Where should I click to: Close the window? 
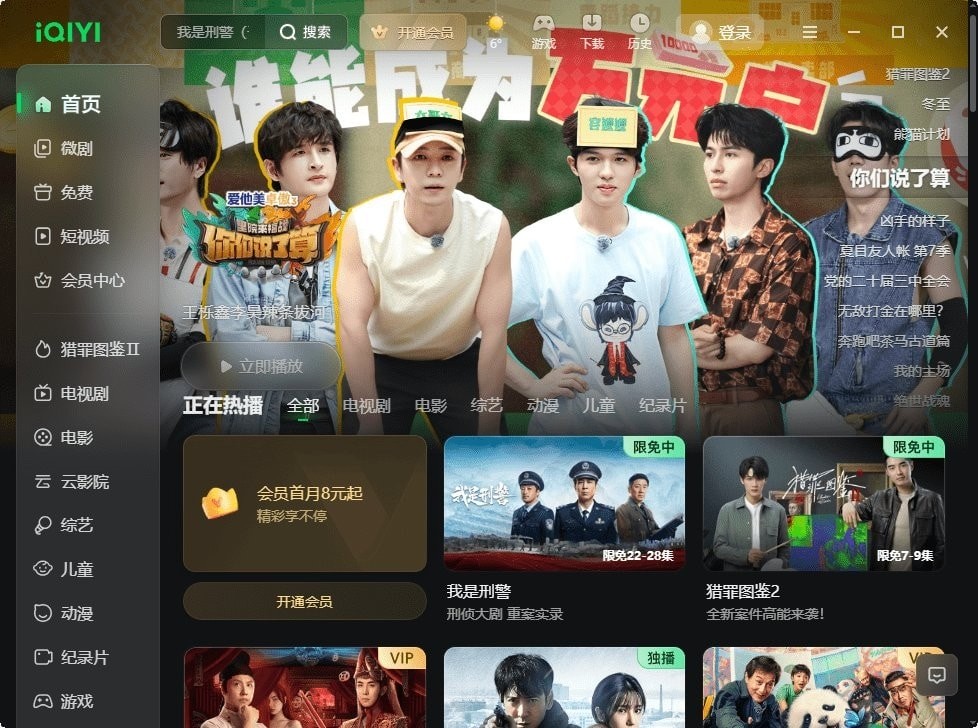(x=941, y=32)
